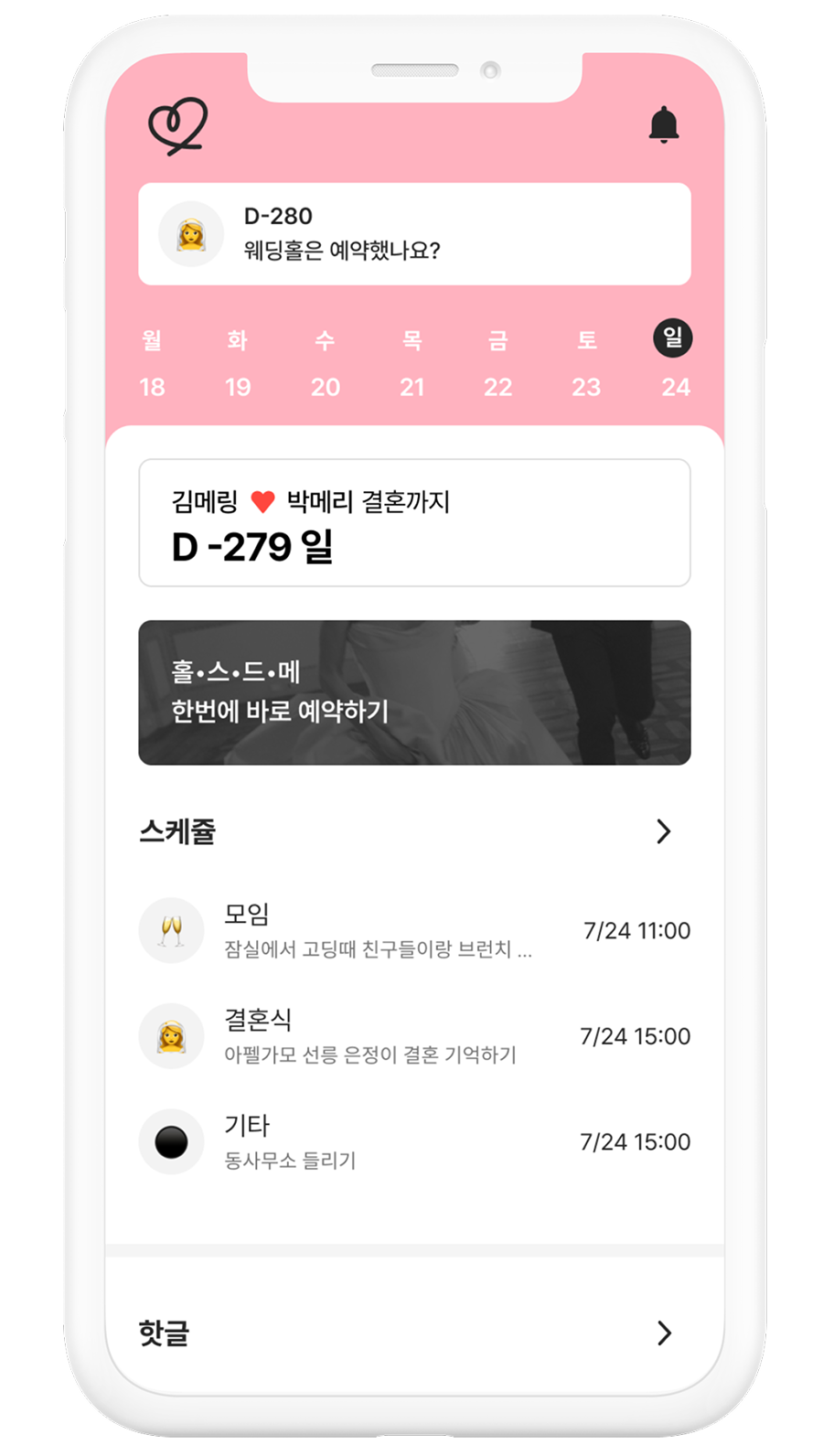823x1456 pixels.
Task: Open the 결혼식 schedule entry
Action: (x=414, y=1036)
